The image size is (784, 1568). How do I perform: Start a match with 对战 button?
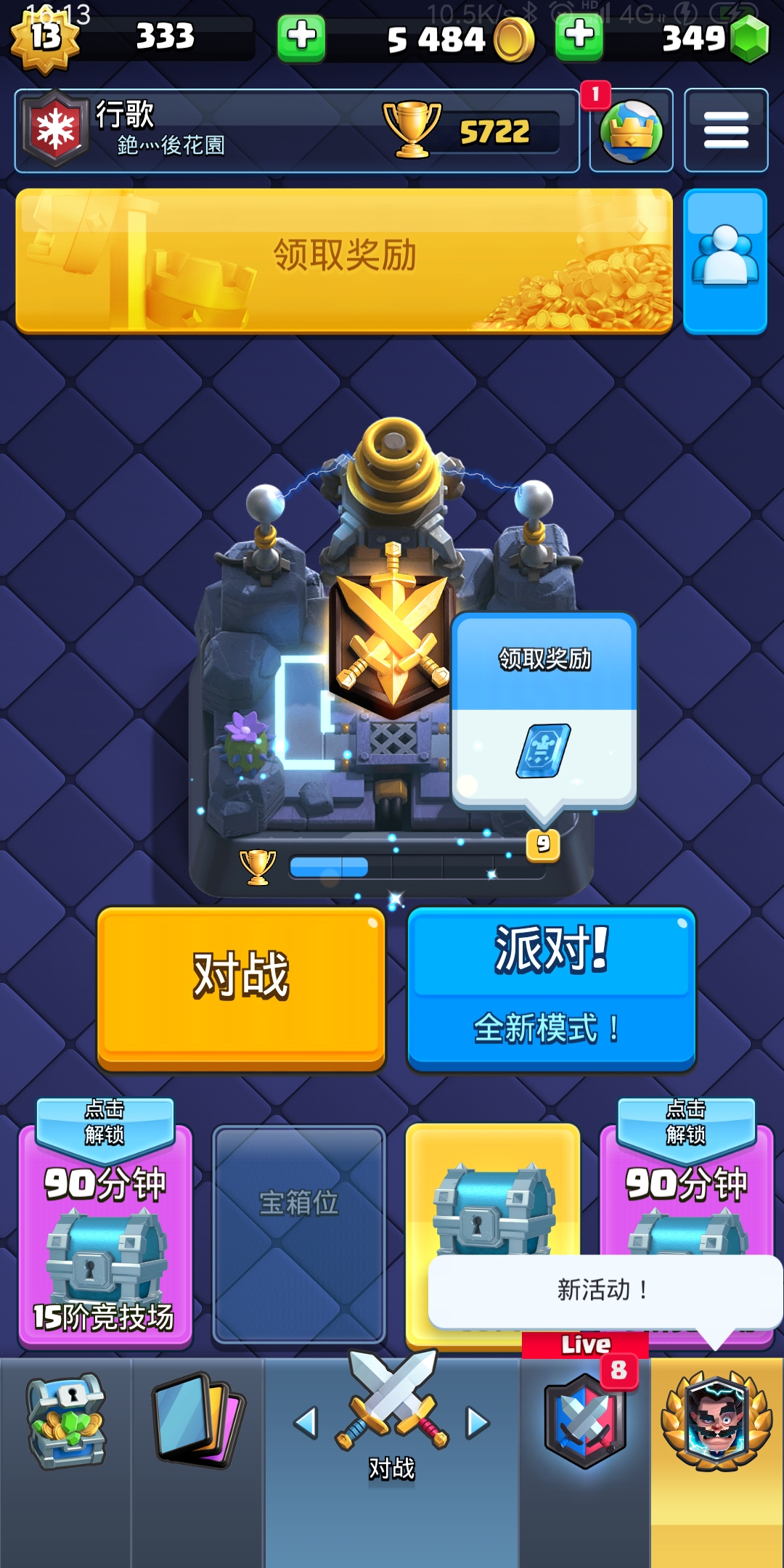241,987
